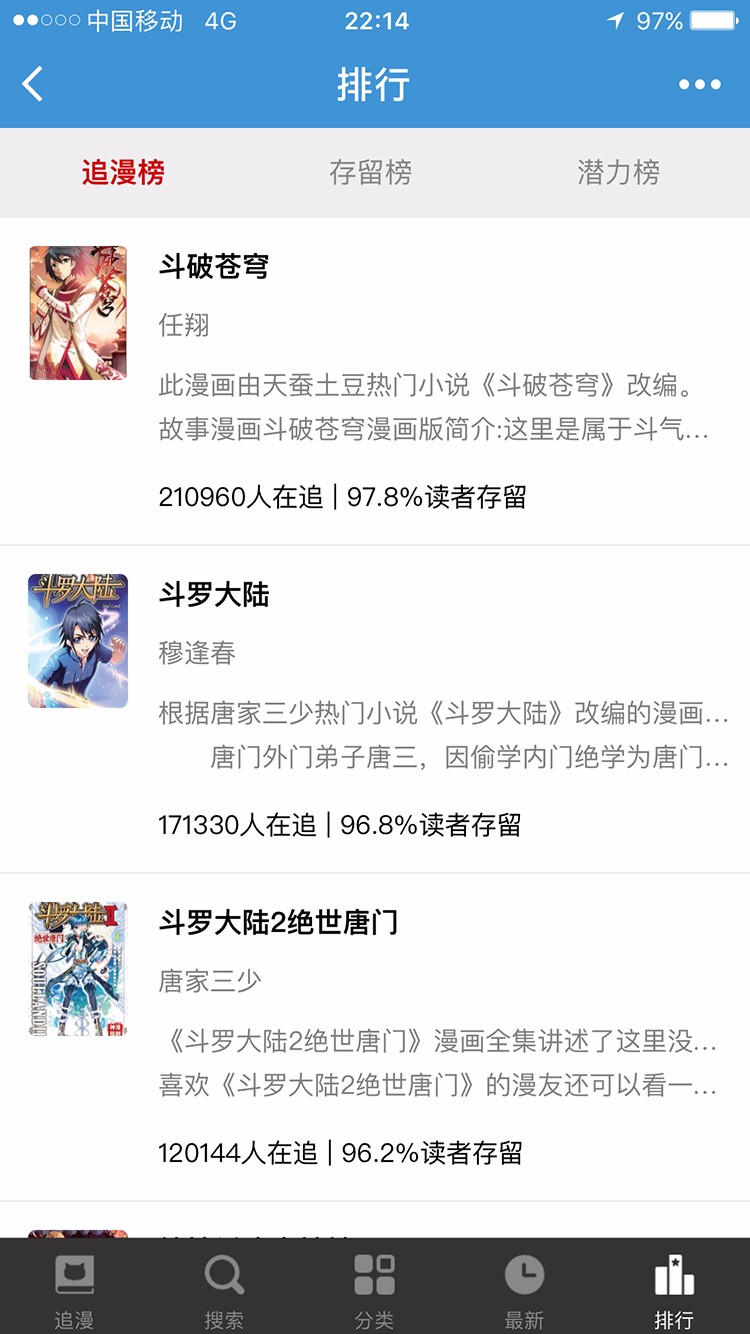The height and width of the screenshot is (1334, 750).
Task: Switch to the 存留榜 tab
Action: (371, 173)
